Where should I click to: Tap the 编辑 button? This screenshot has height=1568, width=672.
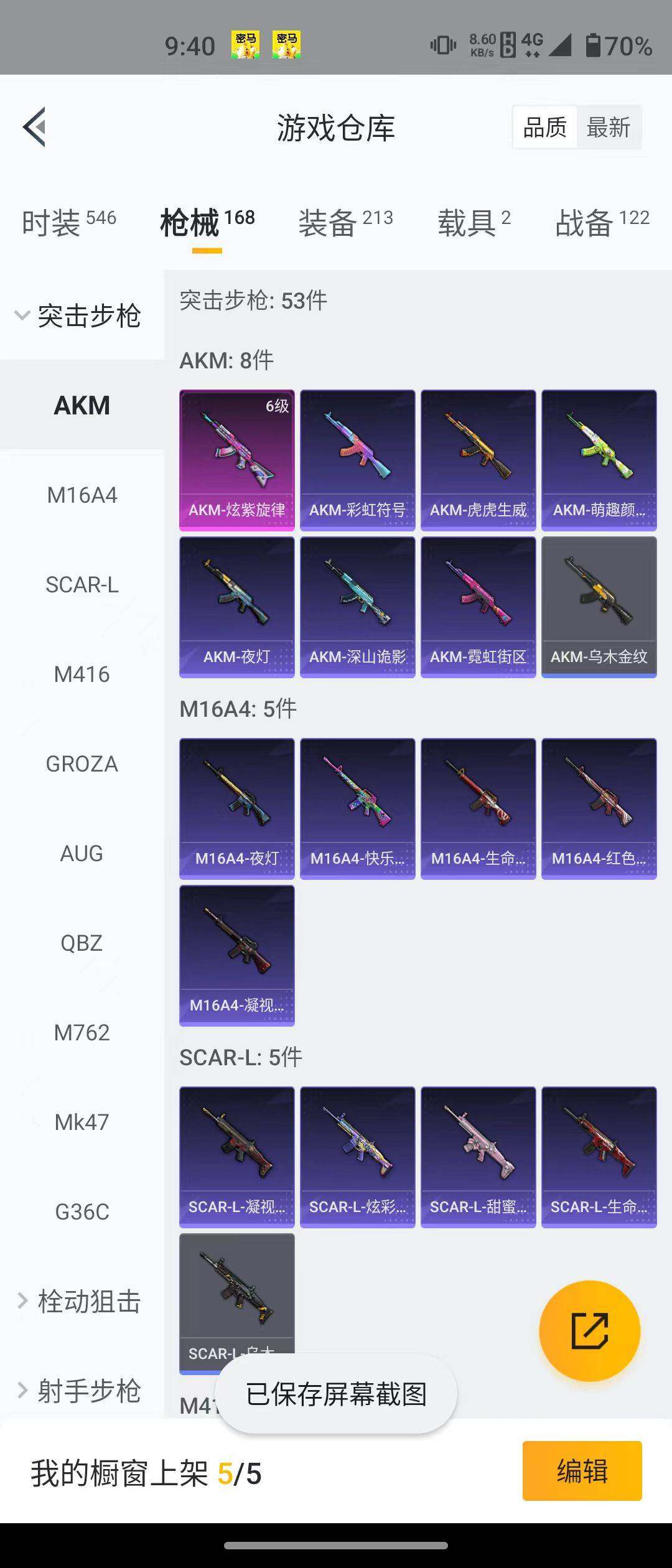(x=582, y=1471)
